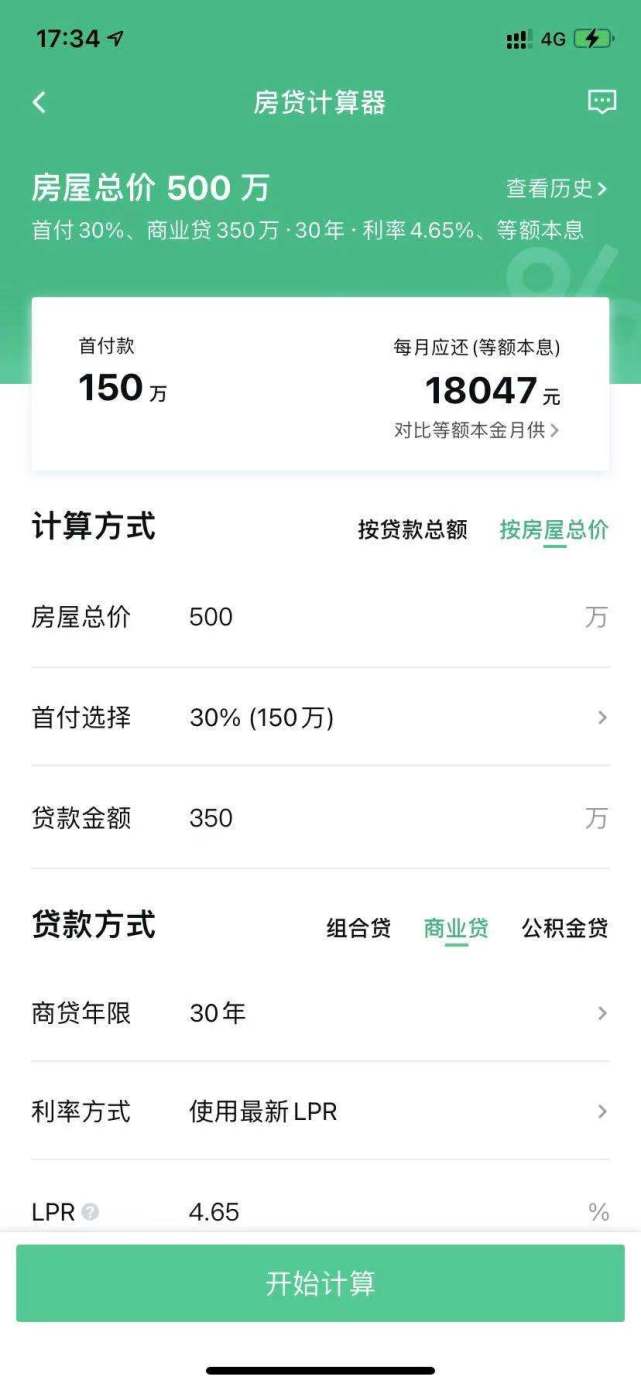Go back with the arrow icon
Image resolution: width=641 pixels, height=1387 pixels.
[40, 102]
